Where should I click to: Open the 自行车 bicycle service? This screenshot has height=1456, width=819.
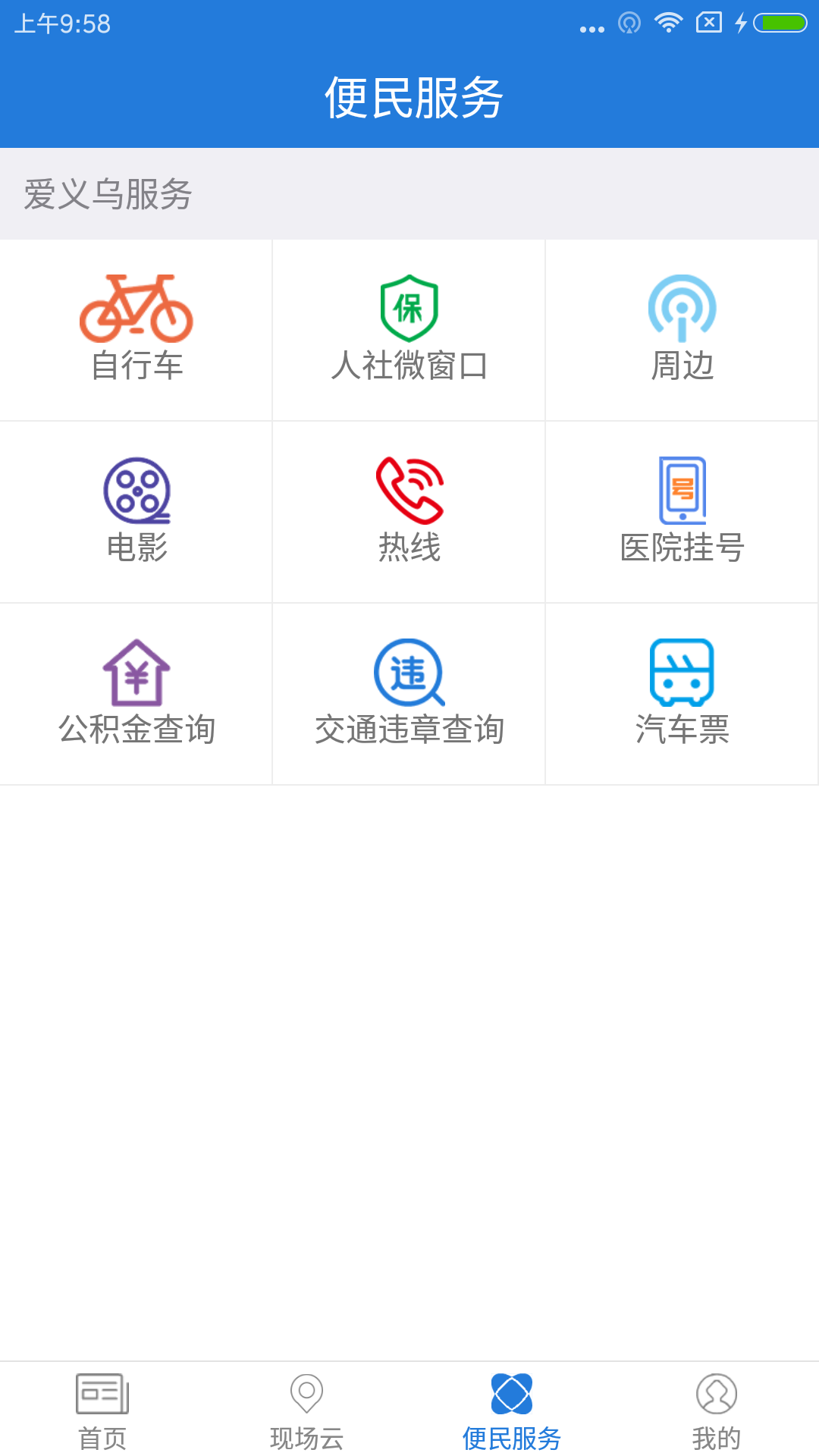(136, 322)
